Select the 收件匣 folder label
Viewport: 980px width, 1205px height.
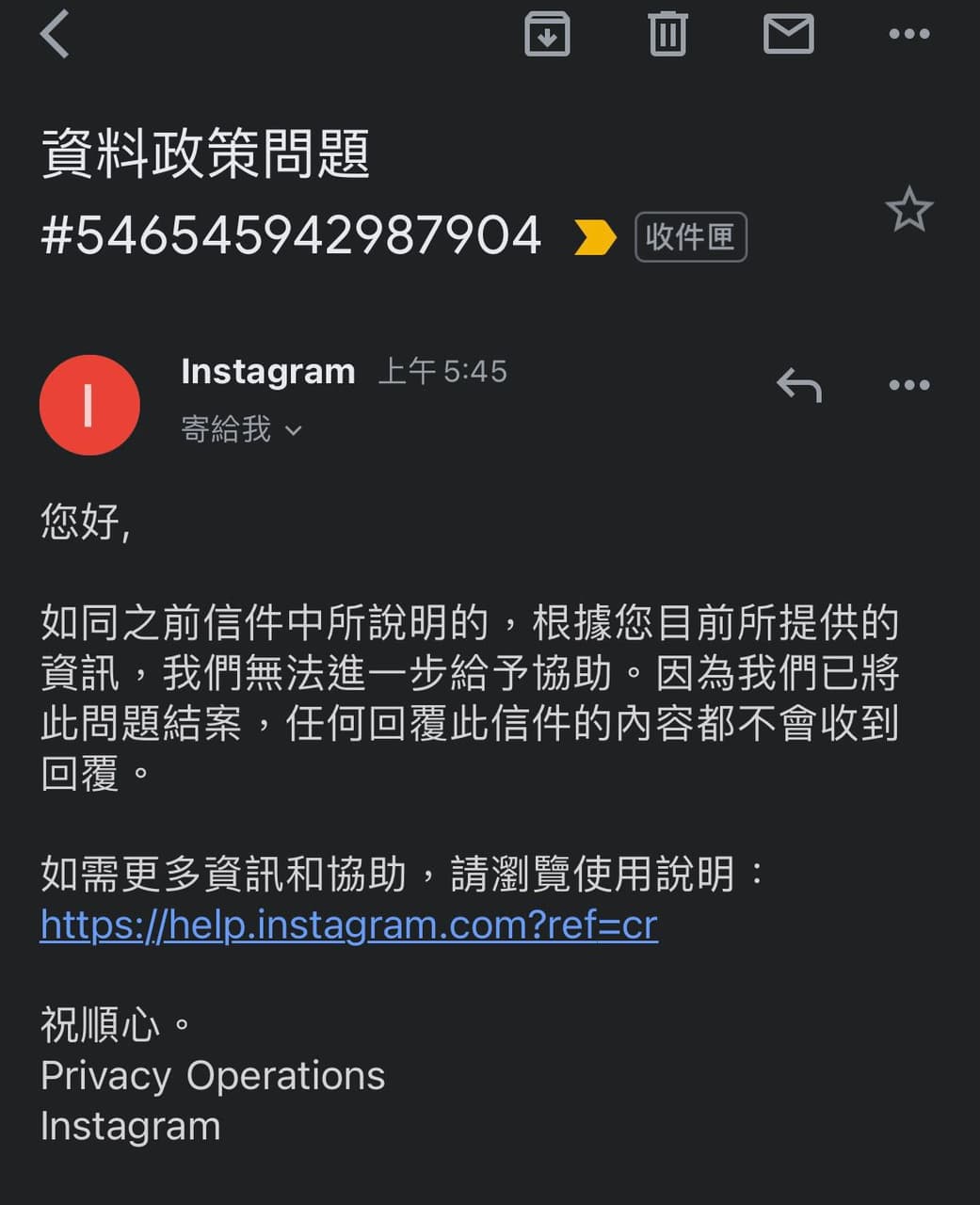click(x=691, y=236)
